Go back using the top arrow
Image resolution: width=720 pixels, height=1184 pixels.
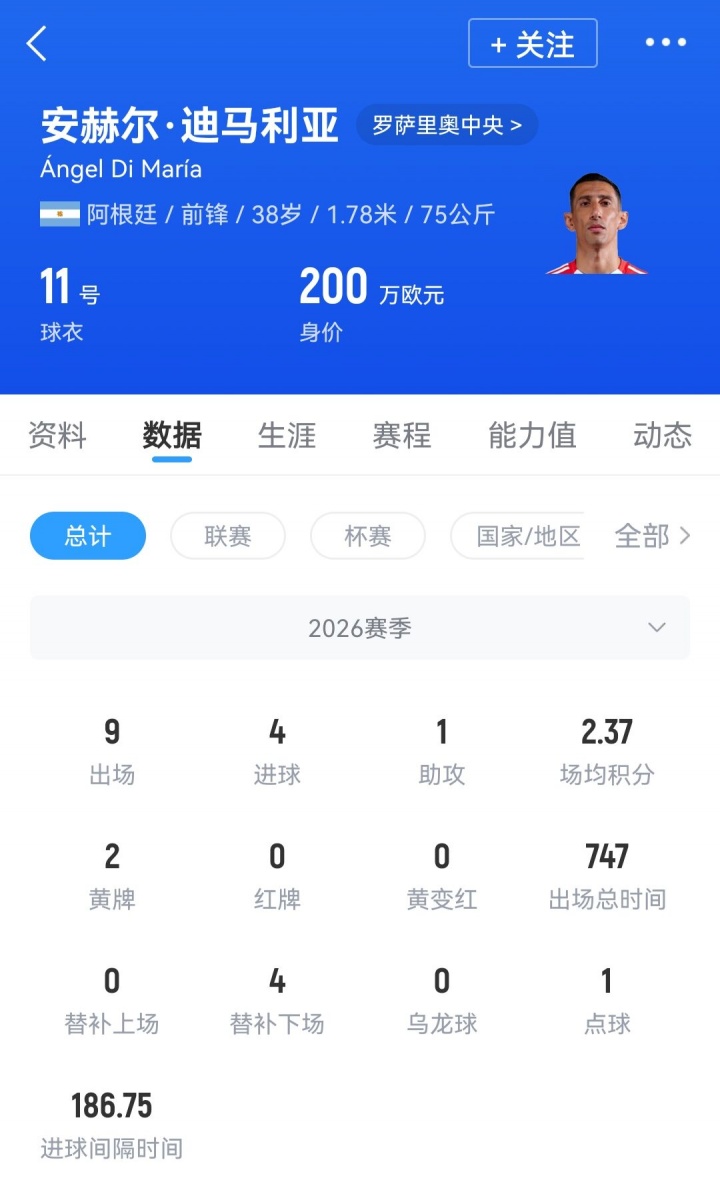pyautogui.click(x=37, y=44)
